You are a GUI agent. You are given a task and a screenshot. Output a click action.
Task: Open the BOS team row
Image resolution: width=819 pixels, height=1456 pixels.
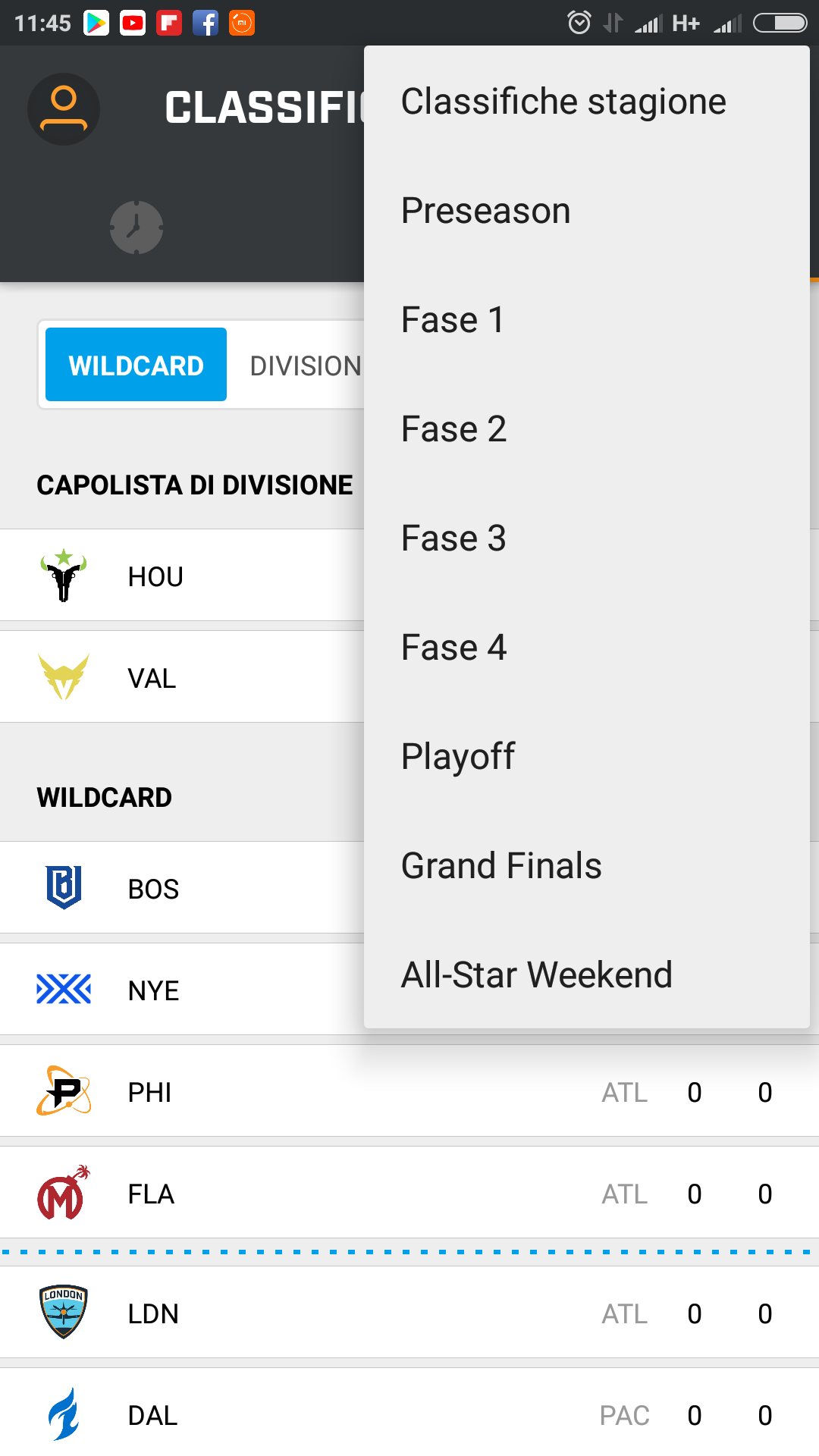182,887
